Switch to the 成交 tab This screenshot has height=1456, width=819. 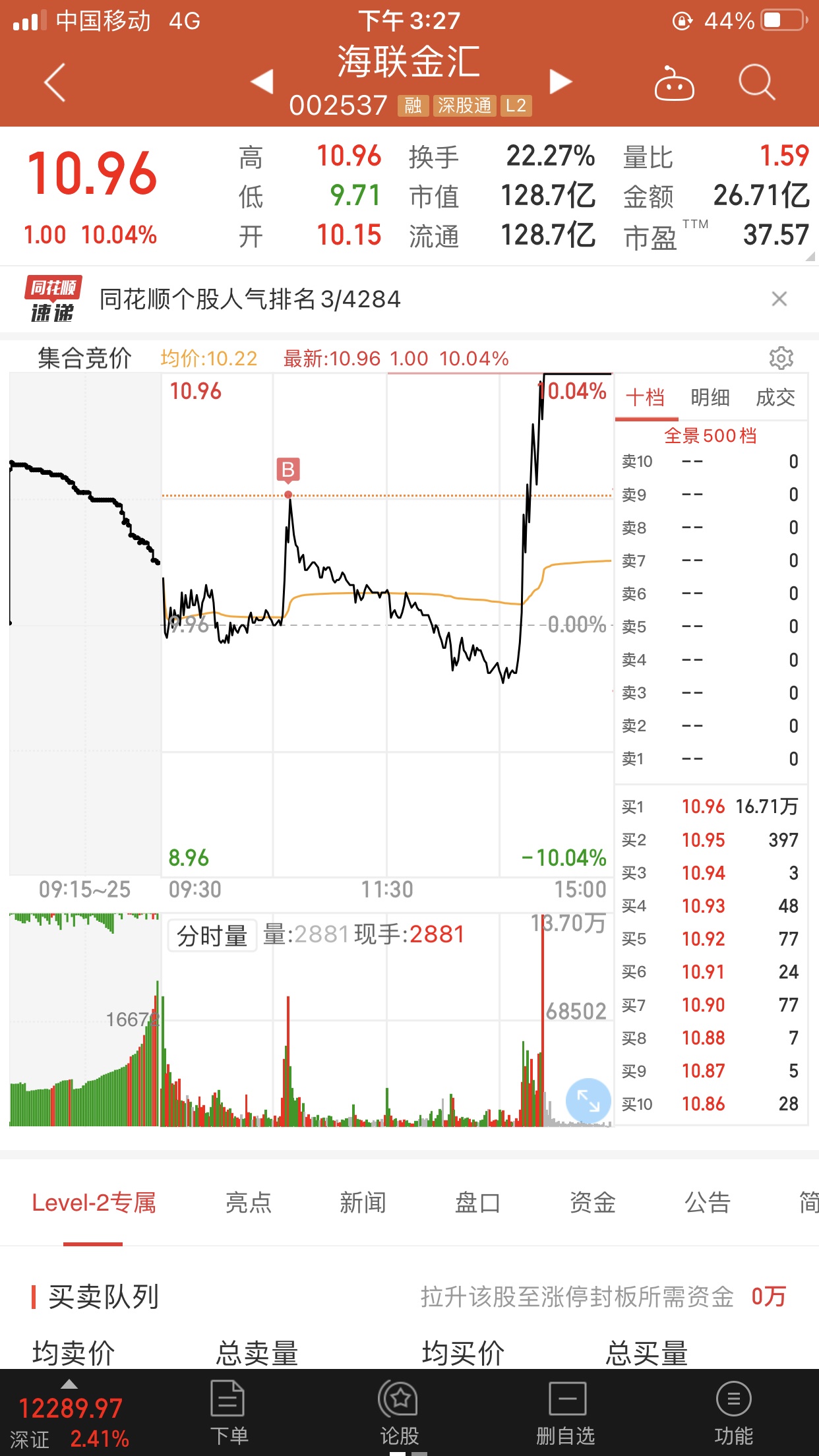775,398
